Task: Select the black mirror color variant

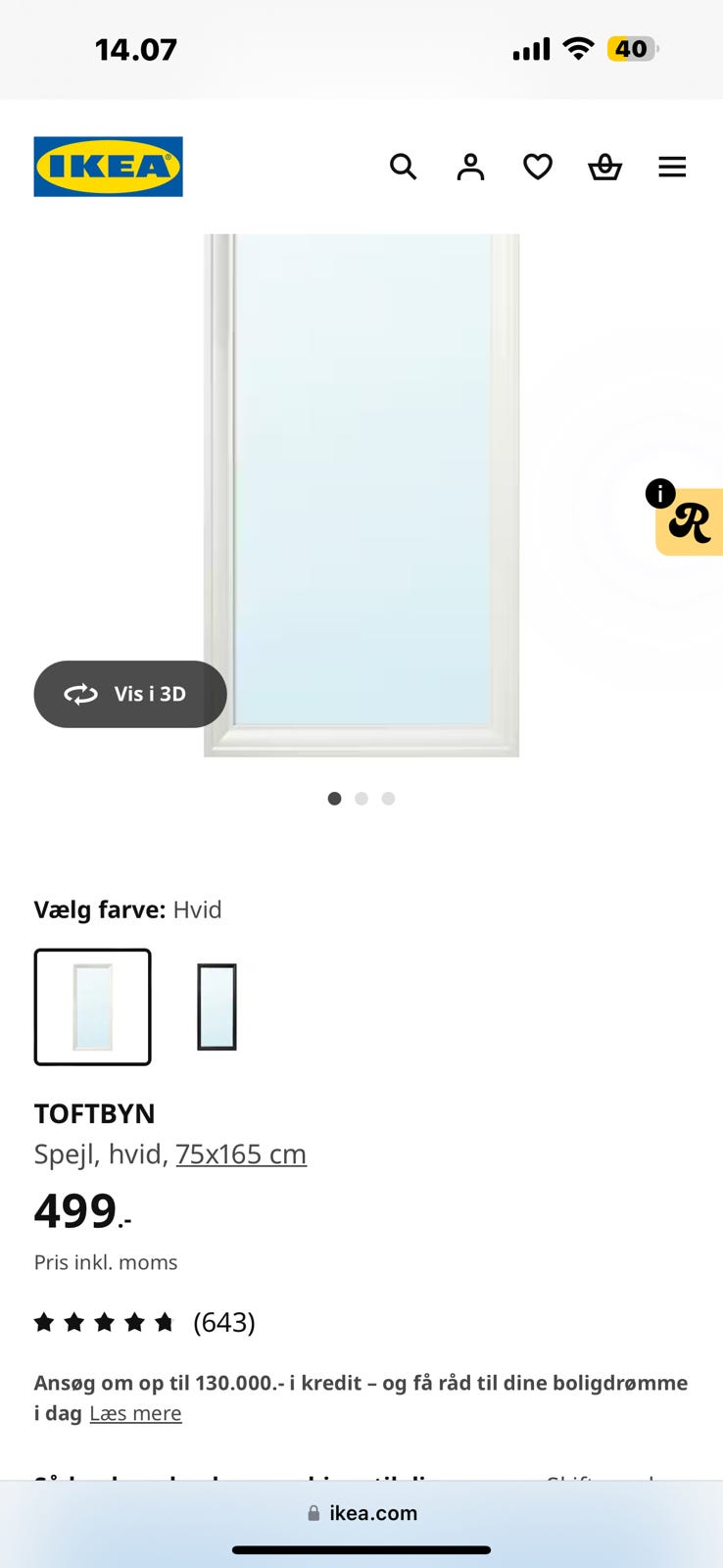Action: [x=216, y=1006]
